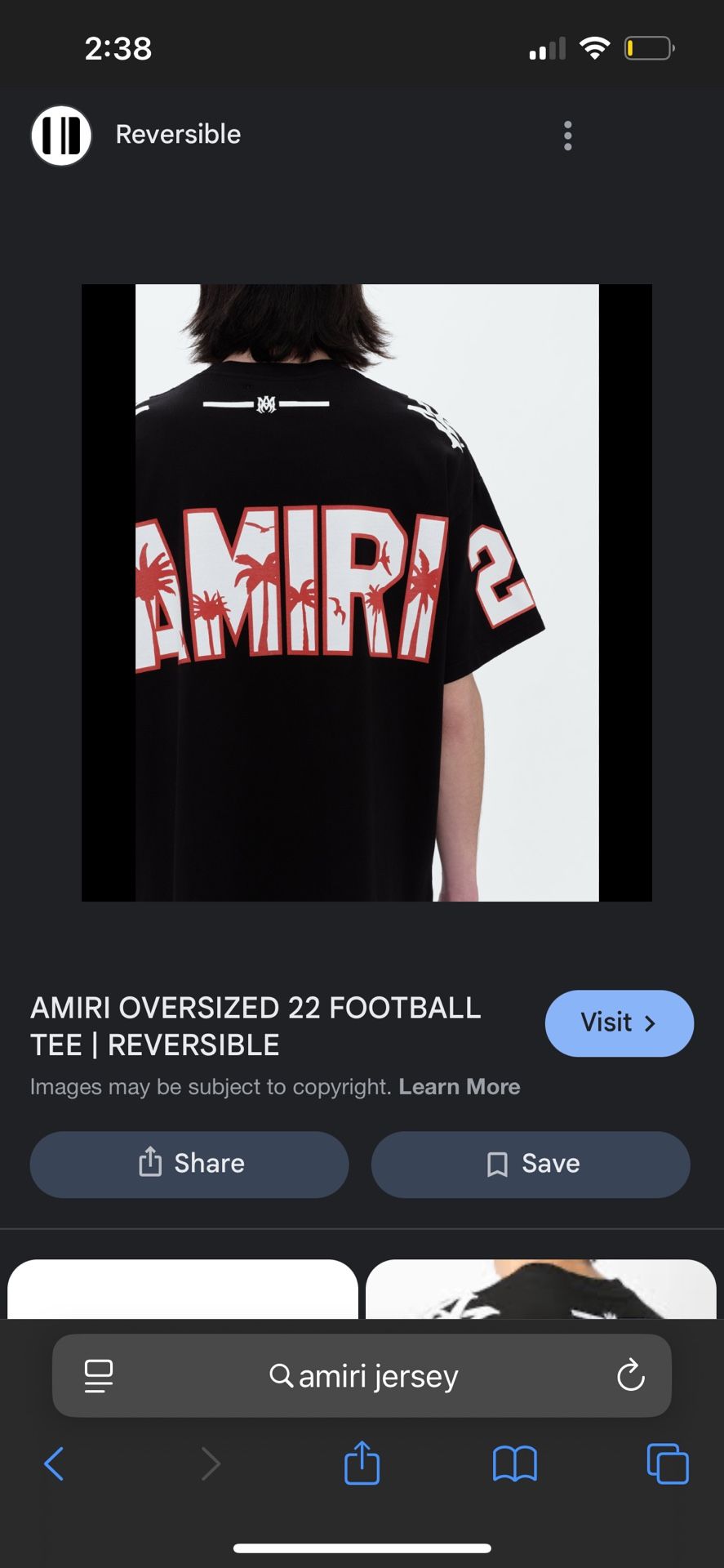The image size is (724, 1568).
Task: Tap the amiri jersey address bar
Action: tap(362, 1376)
